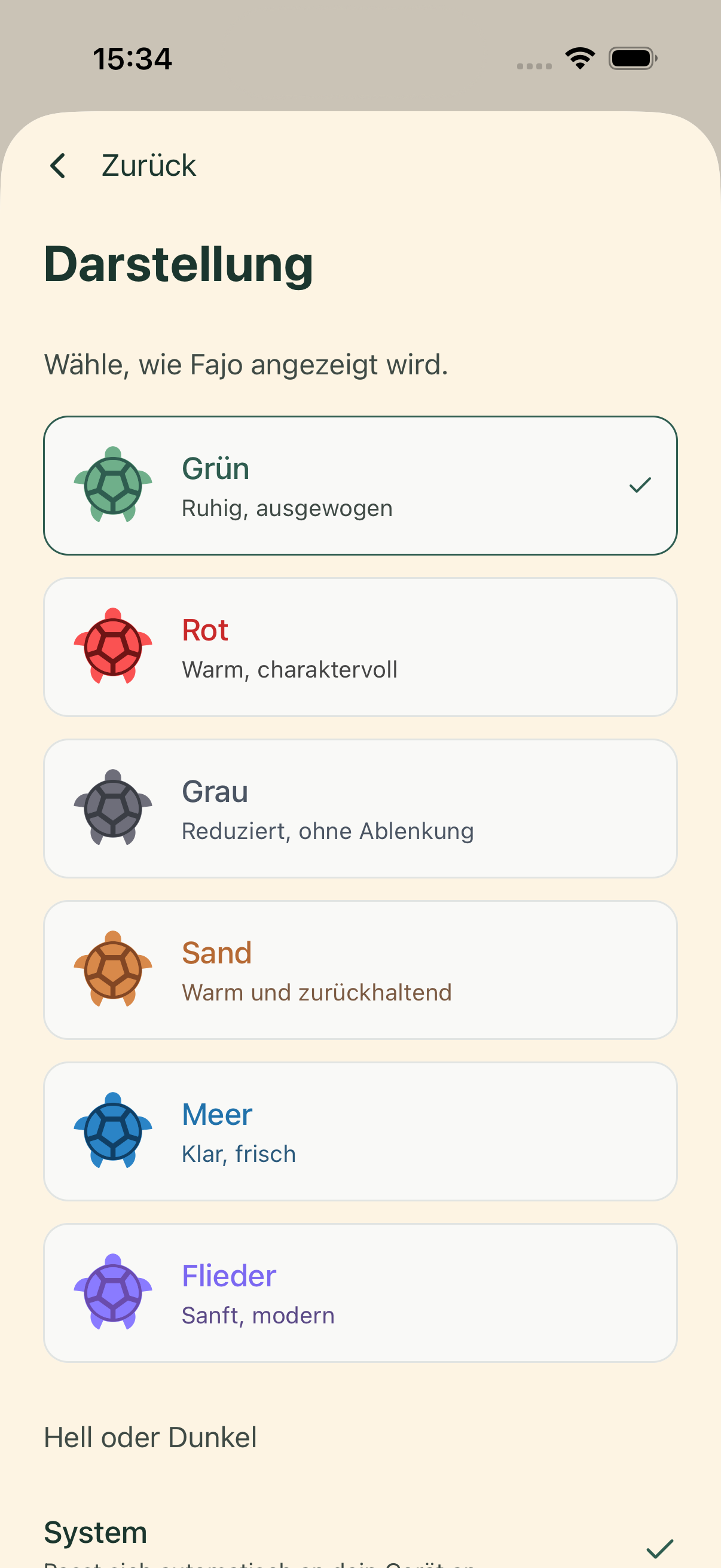Click the back chevron at the top left
The width and height of the screenshot is (721, 1568).
tap(59, 166)
